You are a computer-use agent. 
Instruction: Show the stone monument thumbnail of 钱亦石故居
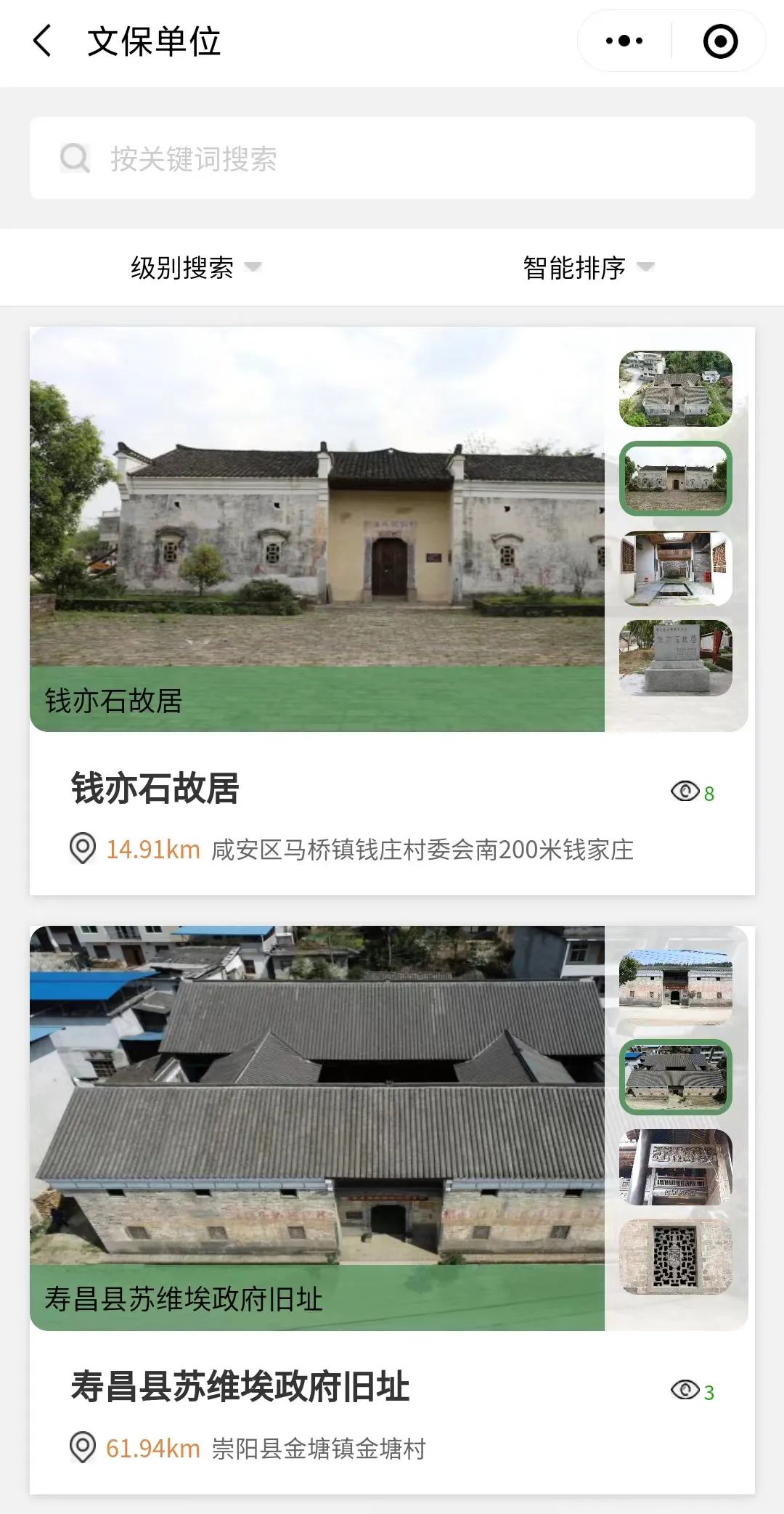[x=675, y=658]
